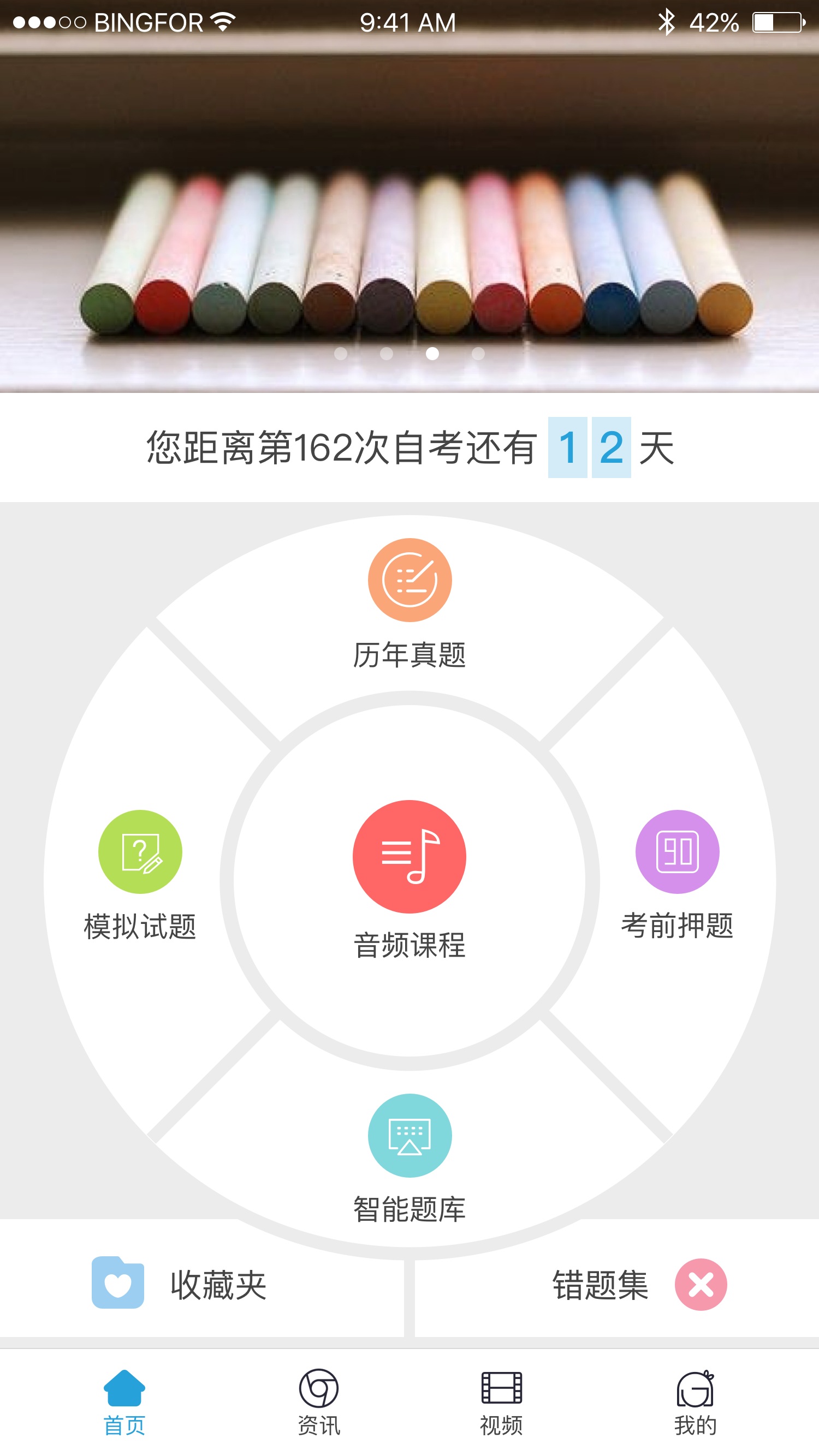The image size is (819, 1456).
Task: Open 模拟试题 mock exams
Action: tap(140, 876)
